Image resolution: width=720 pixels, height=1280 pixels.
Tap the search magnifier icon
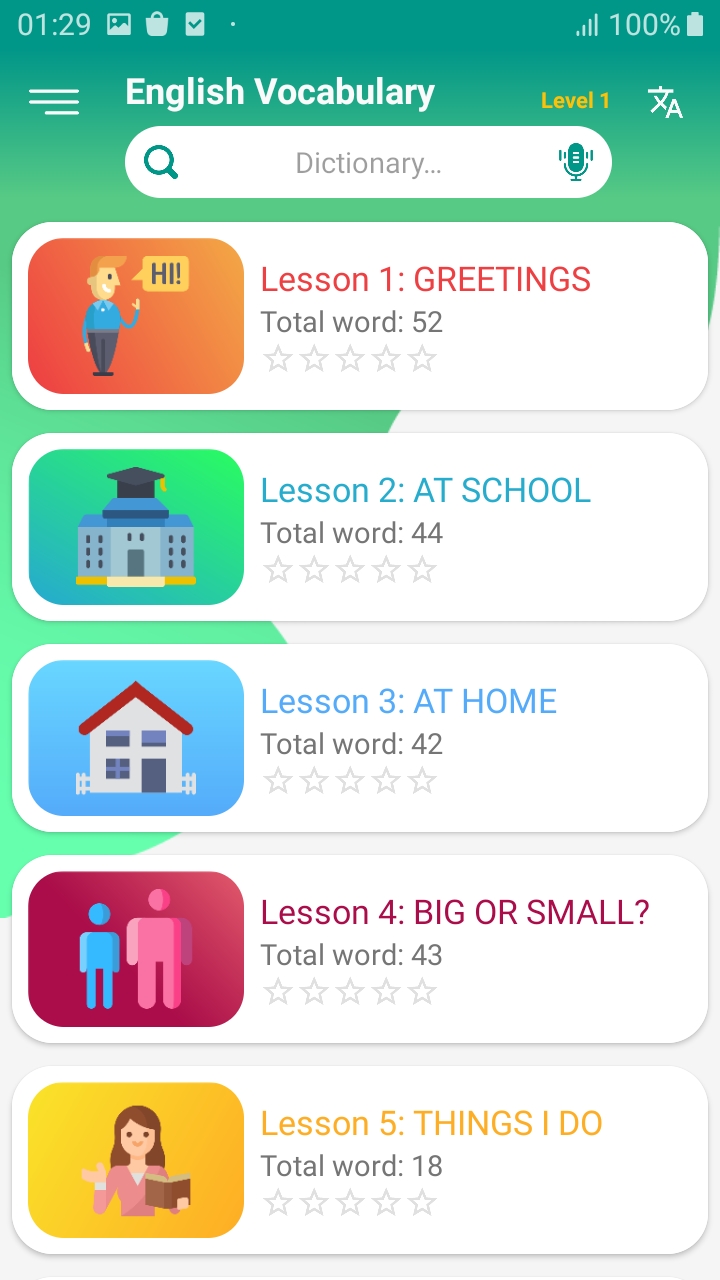tap(160, 162)
